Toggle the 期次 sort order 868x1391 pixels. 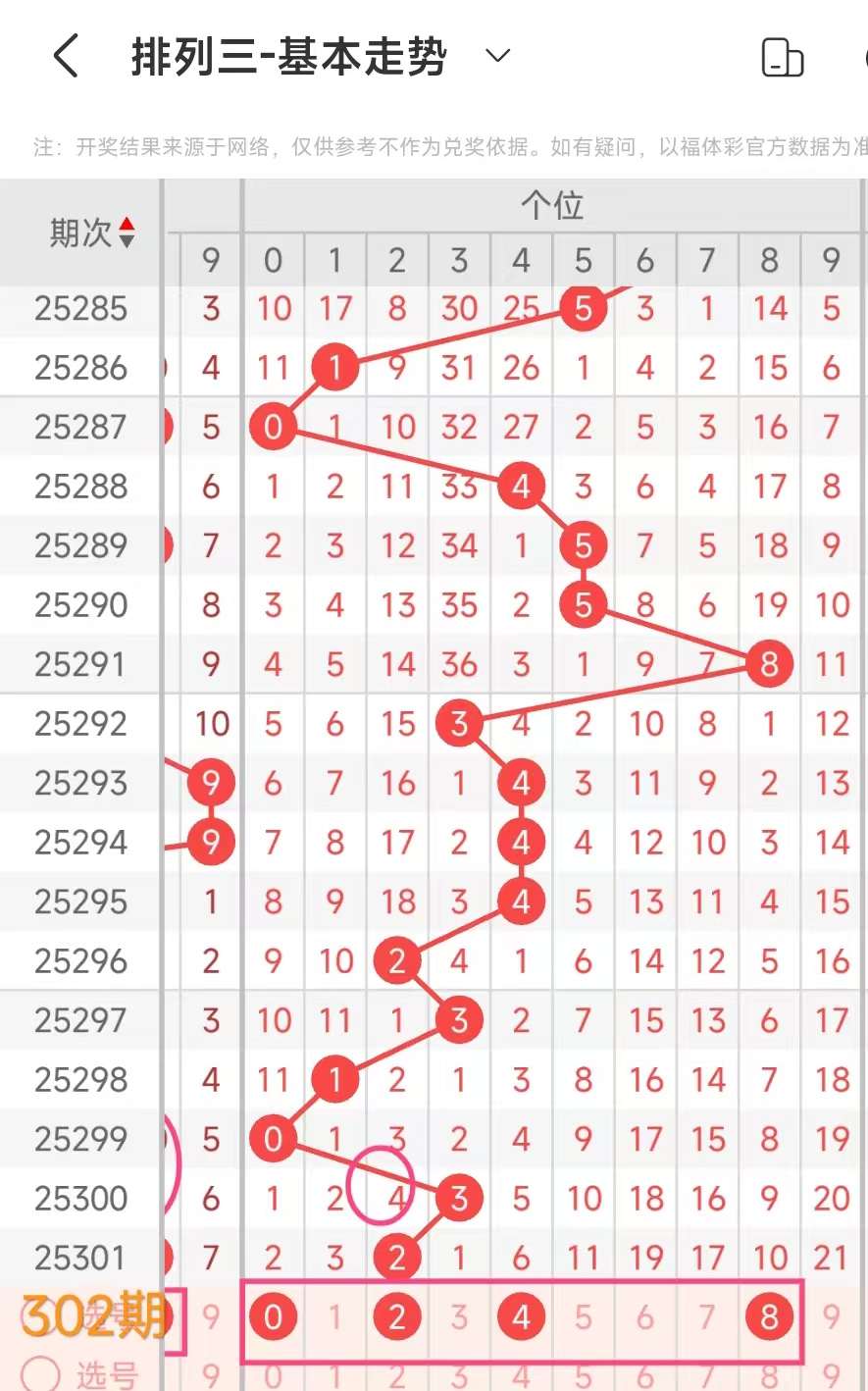point(126,233)
